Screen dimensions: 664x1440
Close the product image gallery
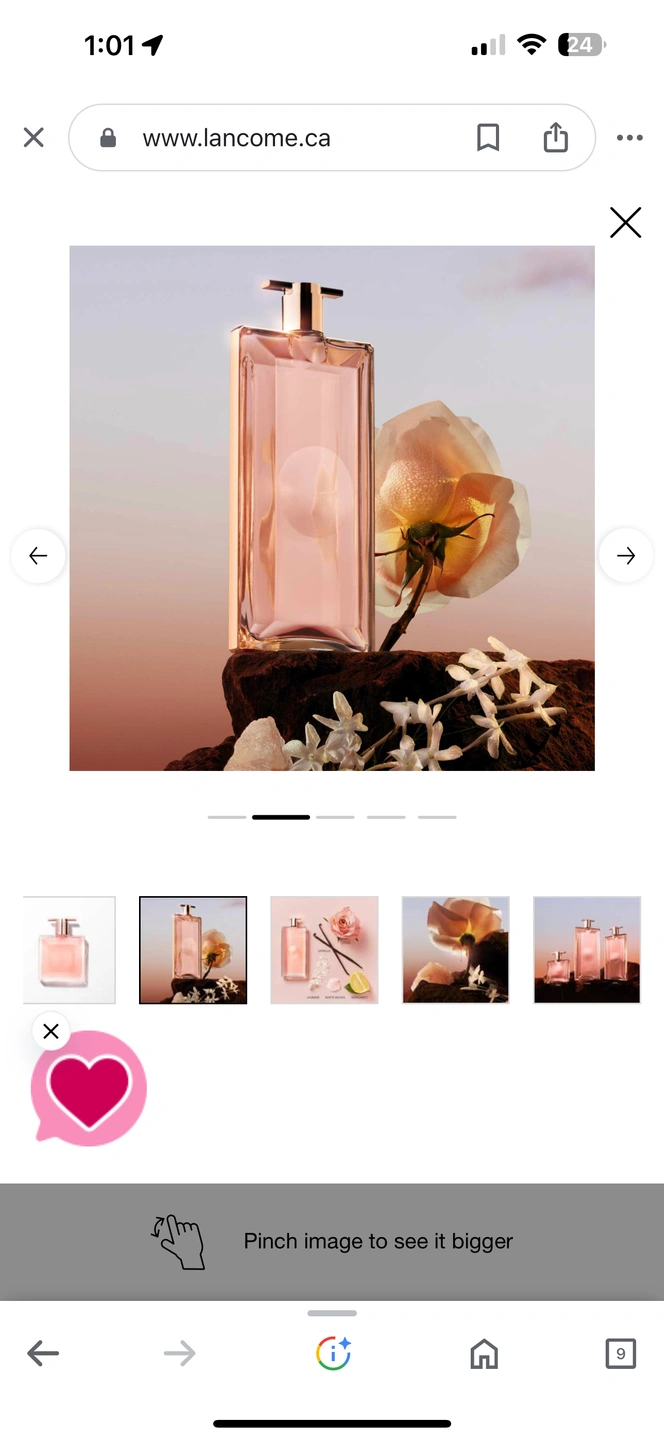[x=626, y=222]
